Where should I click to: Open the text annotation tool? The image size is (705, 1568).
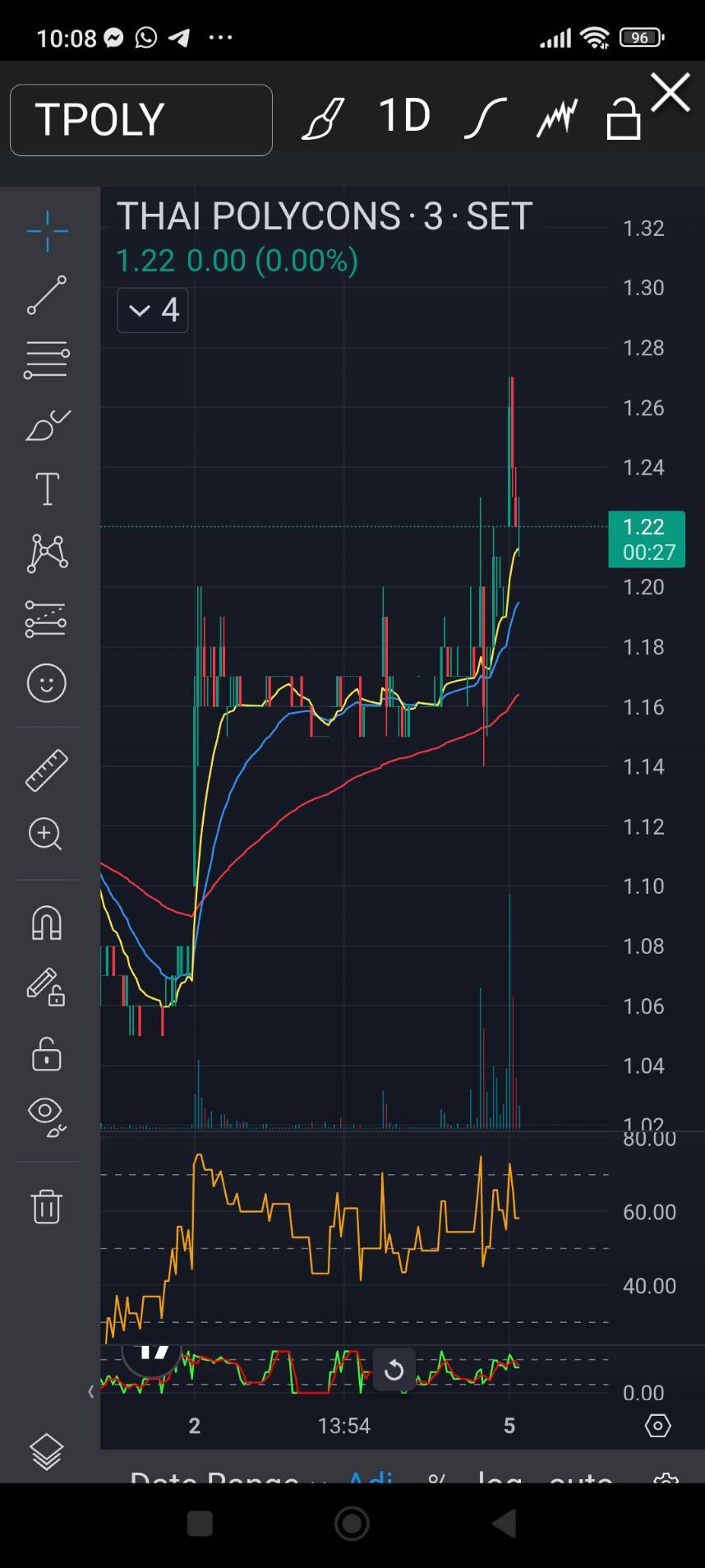pyautogui.click(x=47, y=489)
